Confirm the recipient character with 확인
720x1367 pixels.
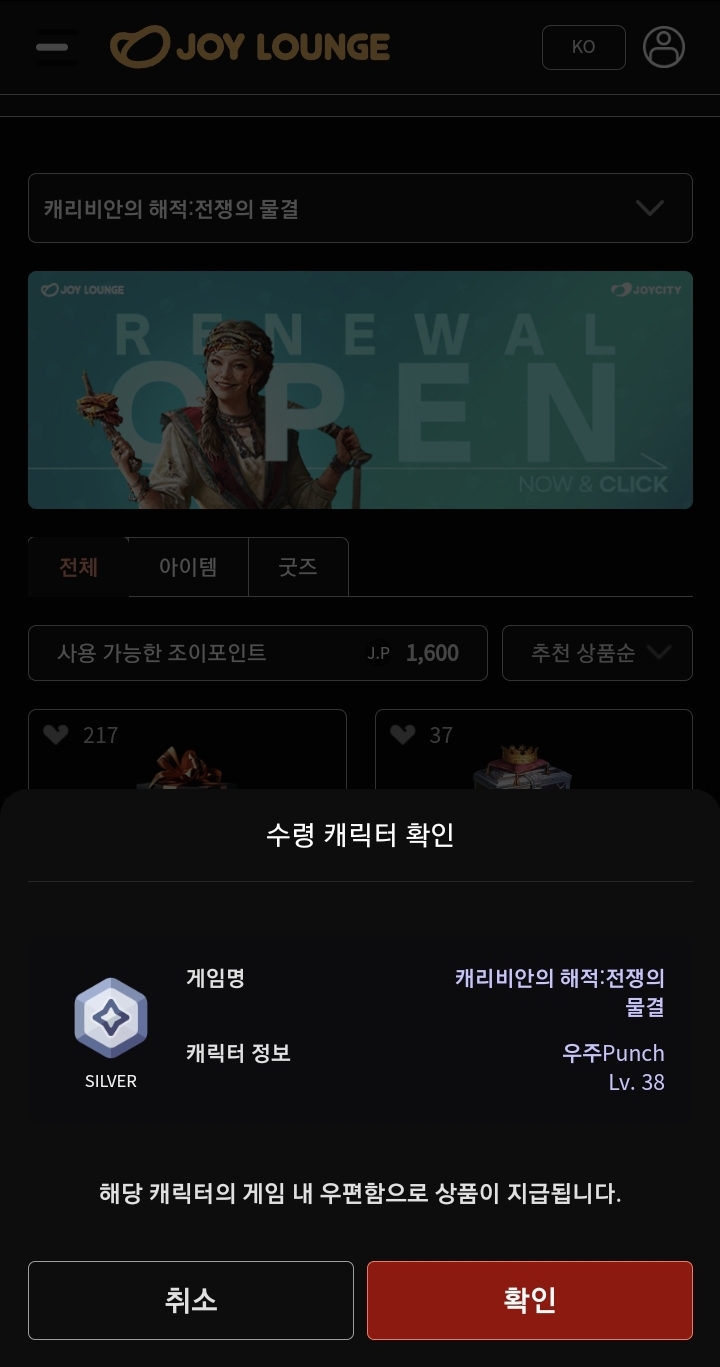click(529, 1299)
